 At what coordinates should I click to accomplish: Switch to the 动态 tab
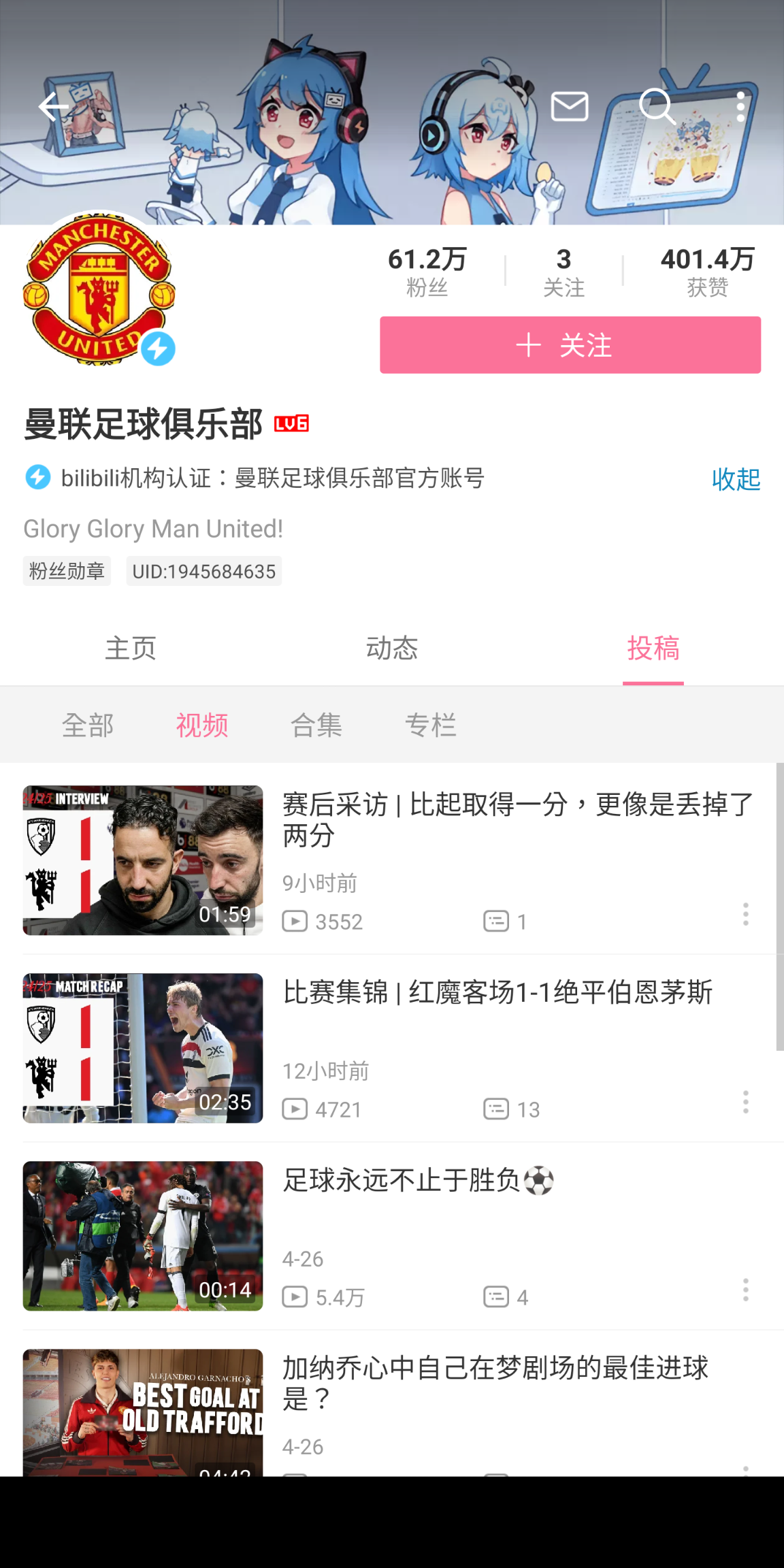click(x=393, y=649)
